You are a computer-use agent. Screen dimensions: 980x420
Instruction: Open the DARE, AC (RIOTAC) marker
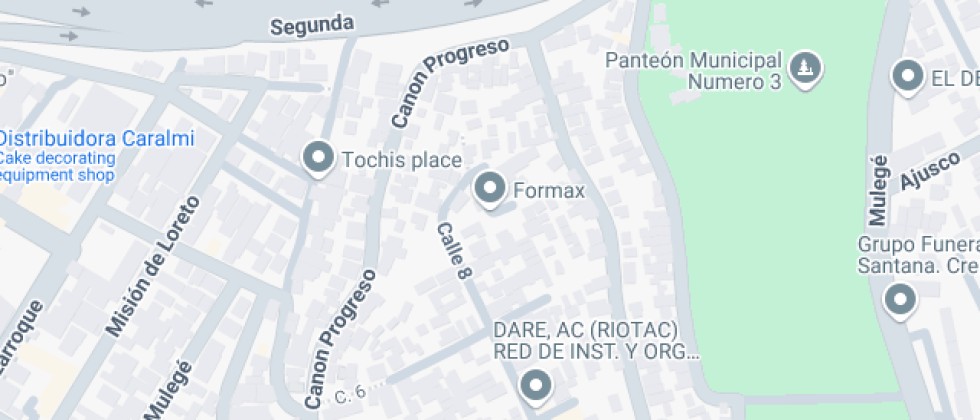pos(537,384)
